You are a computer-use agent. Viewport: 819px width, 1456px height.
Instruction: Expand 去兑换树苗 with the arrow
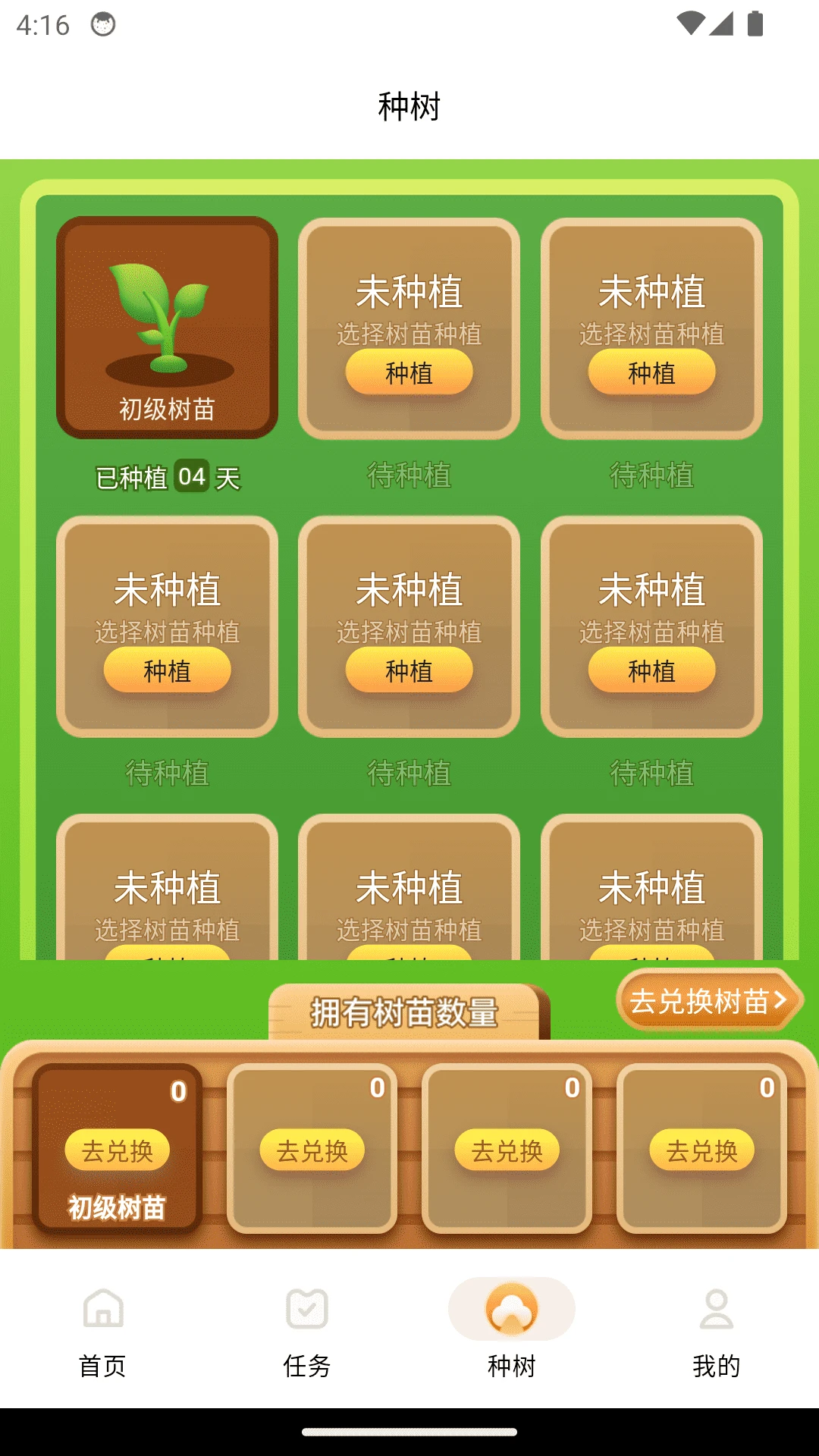(708, 999)
